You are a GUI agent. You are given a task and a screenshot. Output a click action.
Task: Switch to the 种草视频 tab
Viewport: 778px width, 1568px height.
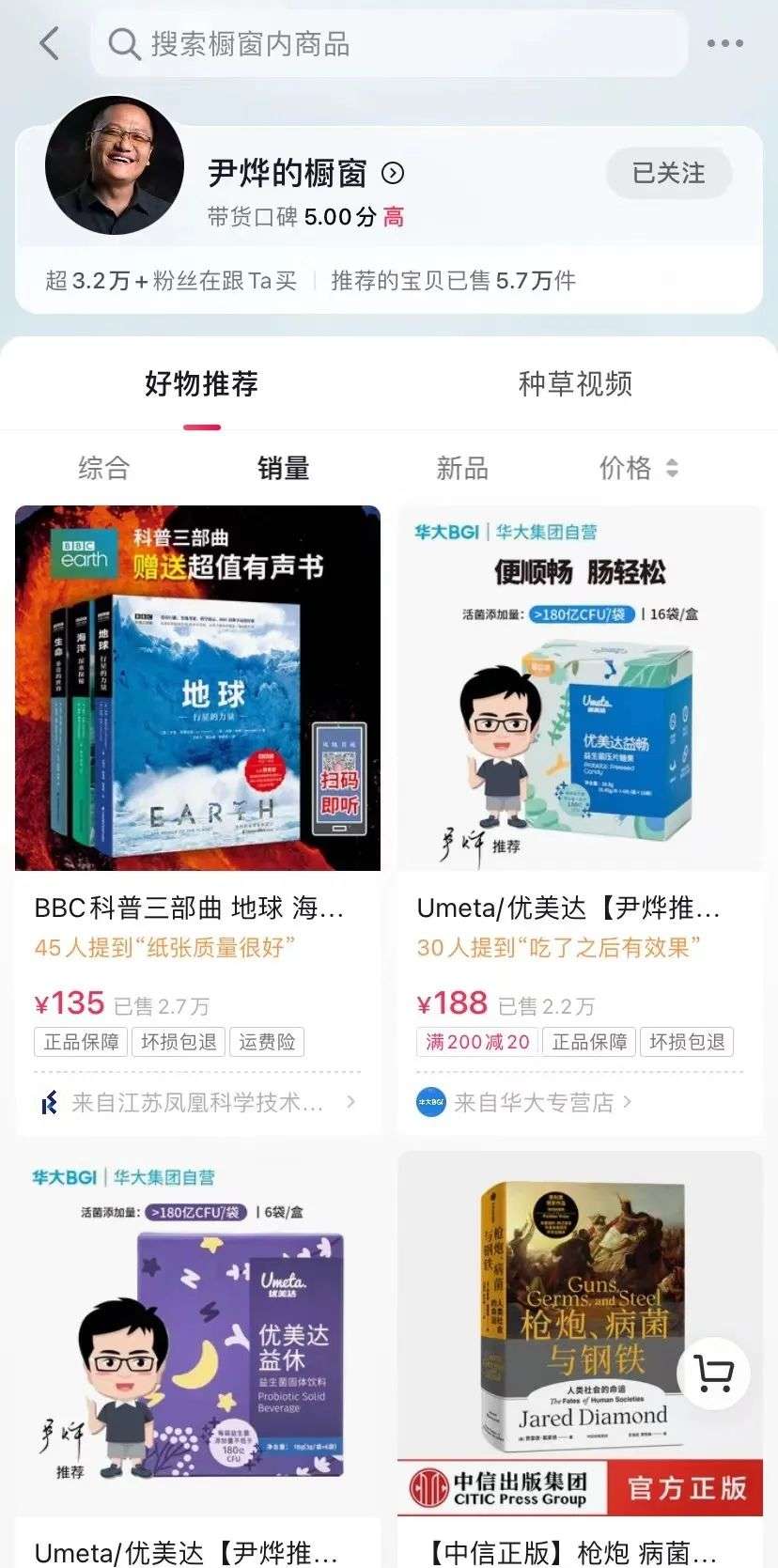[x=575, y=383]
